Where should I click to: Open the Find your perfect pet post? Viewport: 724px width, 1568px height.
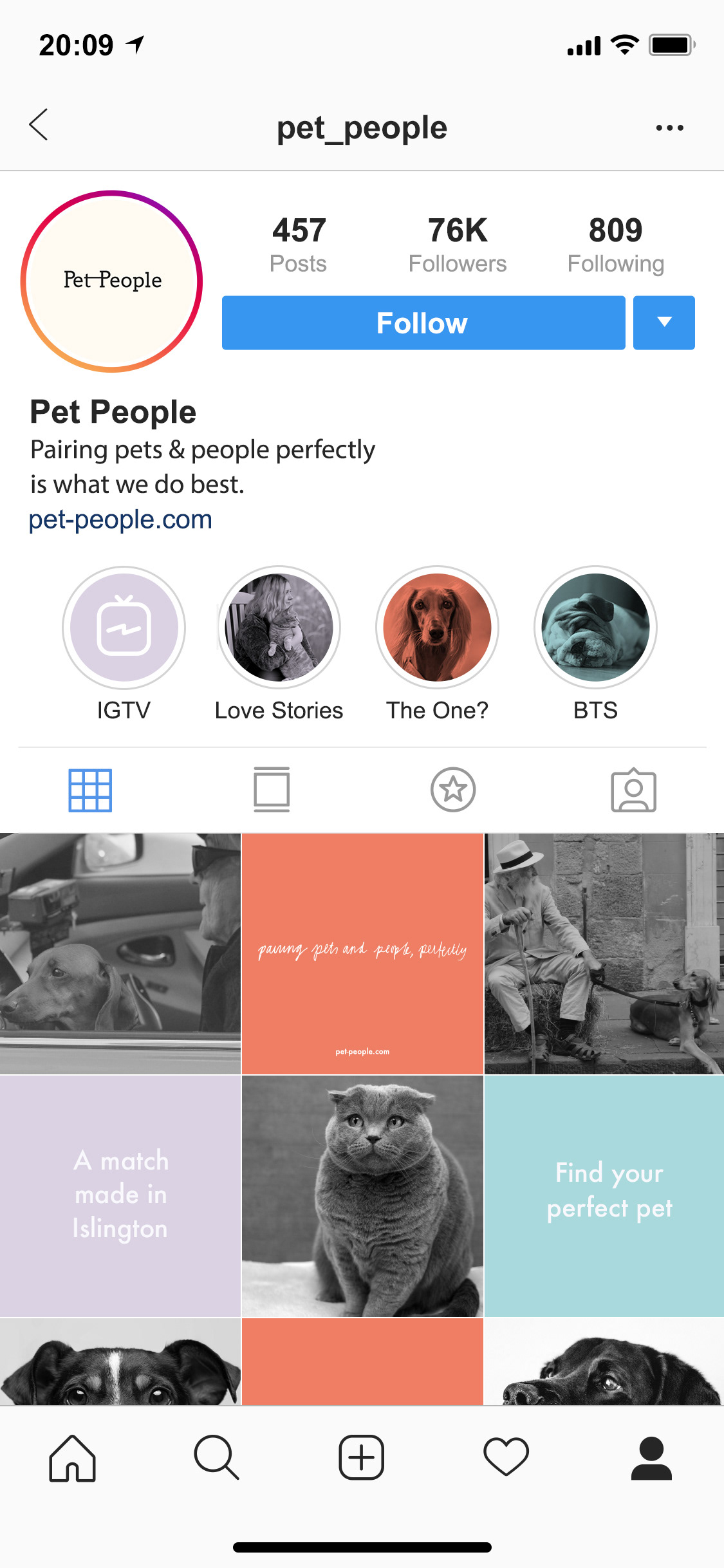[x=604, y=1196]
